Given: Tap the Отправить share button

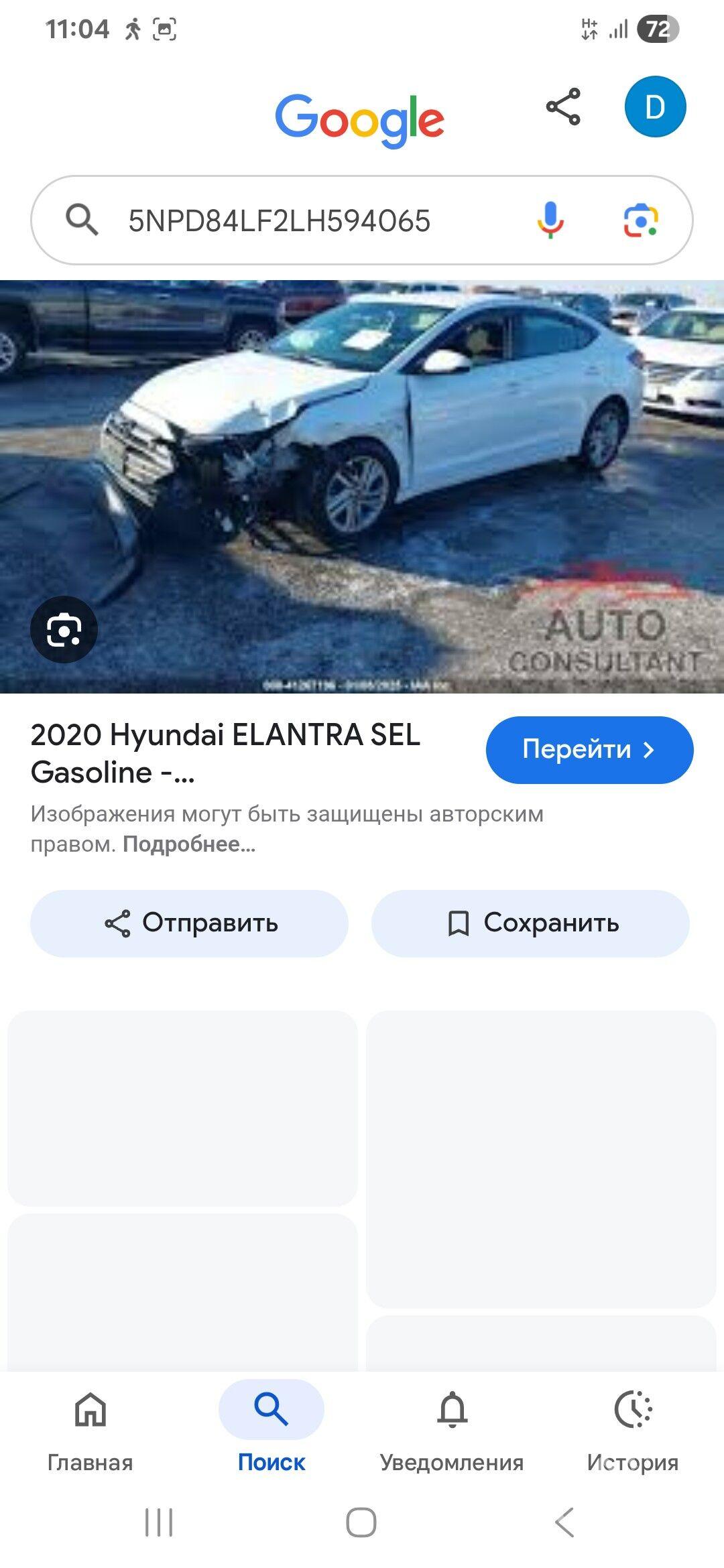Looking at the screenshot, I should click(x=190, y=923).
